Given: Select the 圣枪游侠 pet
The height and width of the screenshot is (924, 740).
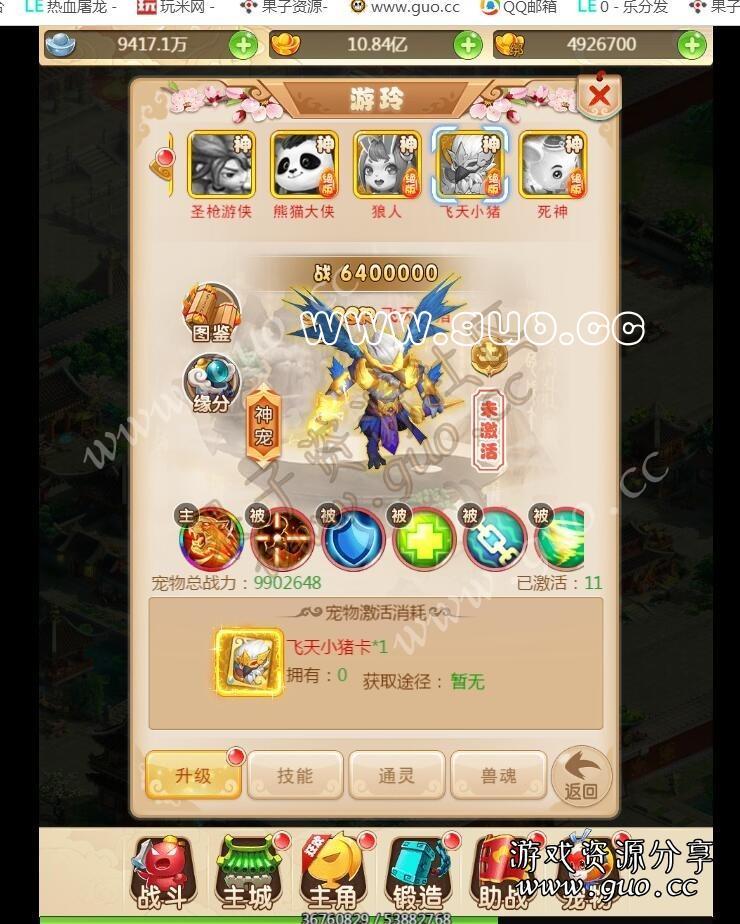Looking at the screenshot, I should click(221, 166).
